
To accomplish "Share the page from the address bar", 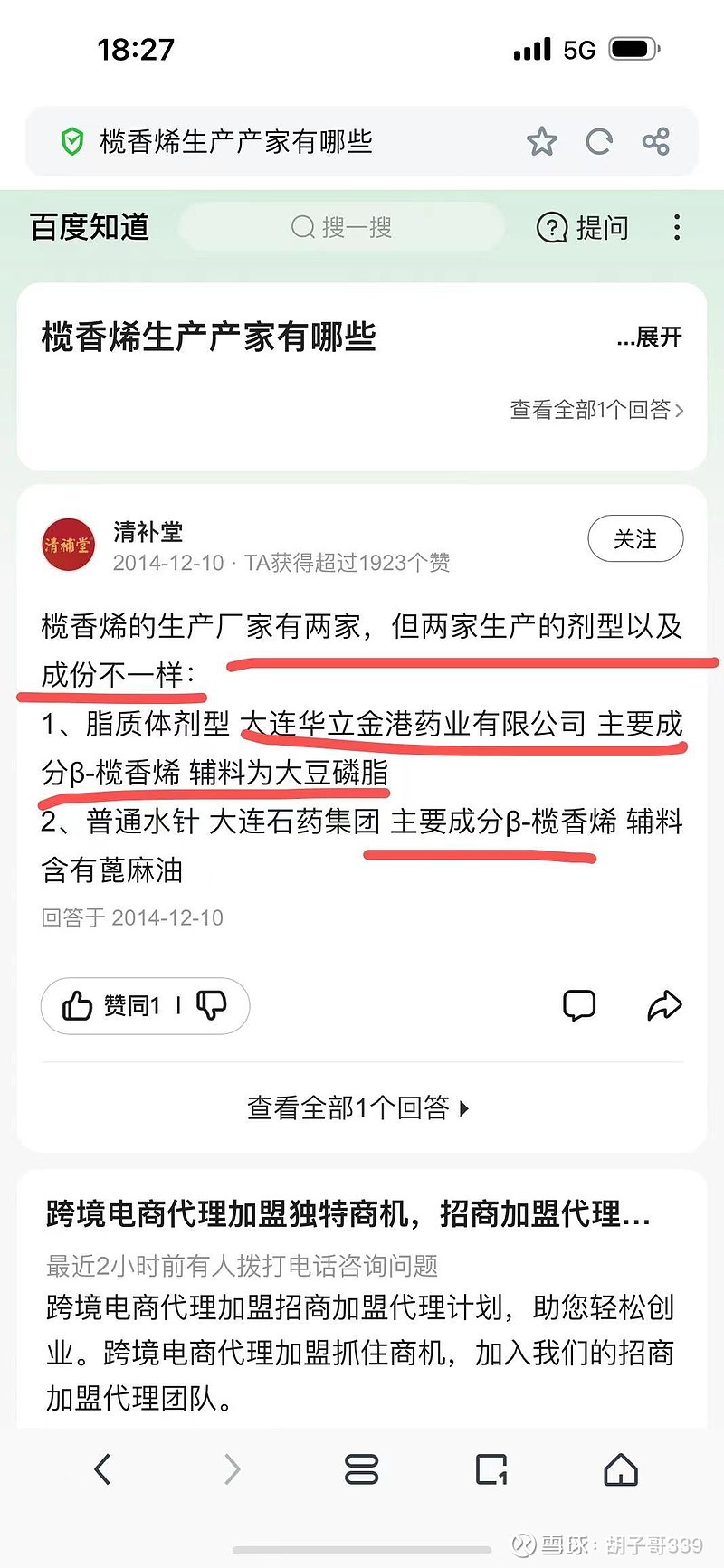I will 656,142.
